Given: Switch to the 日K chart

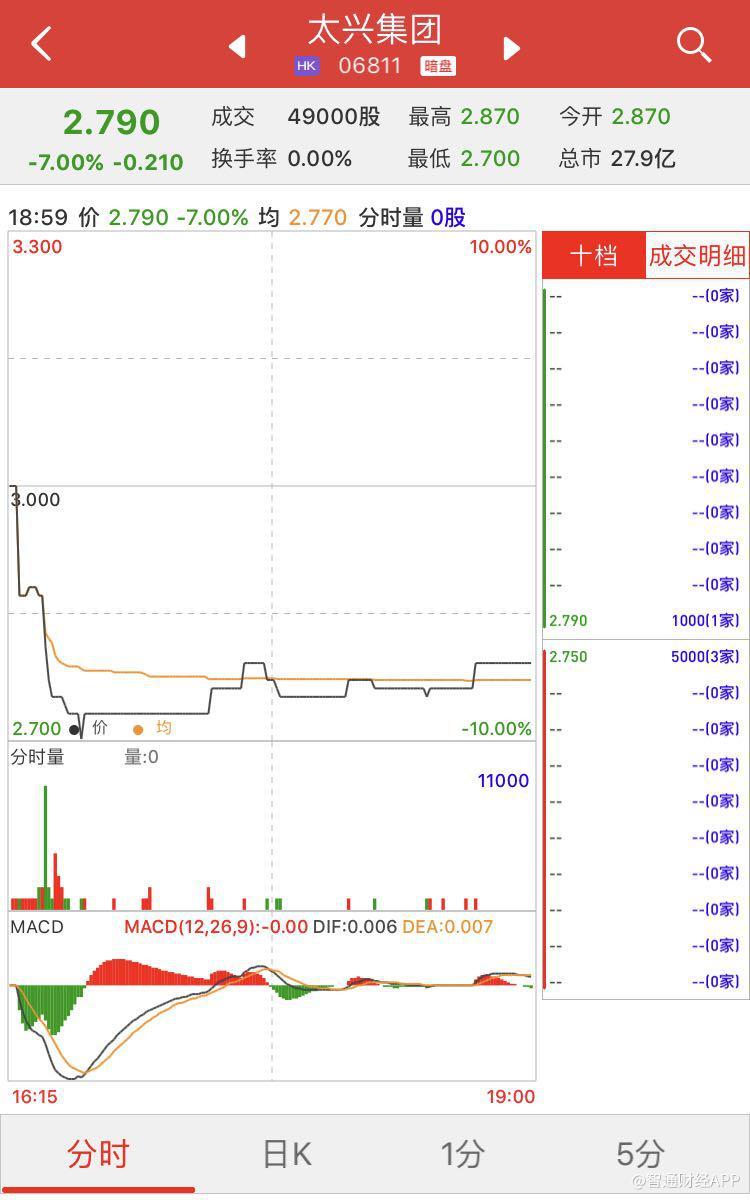Looking at the screenshot, I should pos(287,1154).
